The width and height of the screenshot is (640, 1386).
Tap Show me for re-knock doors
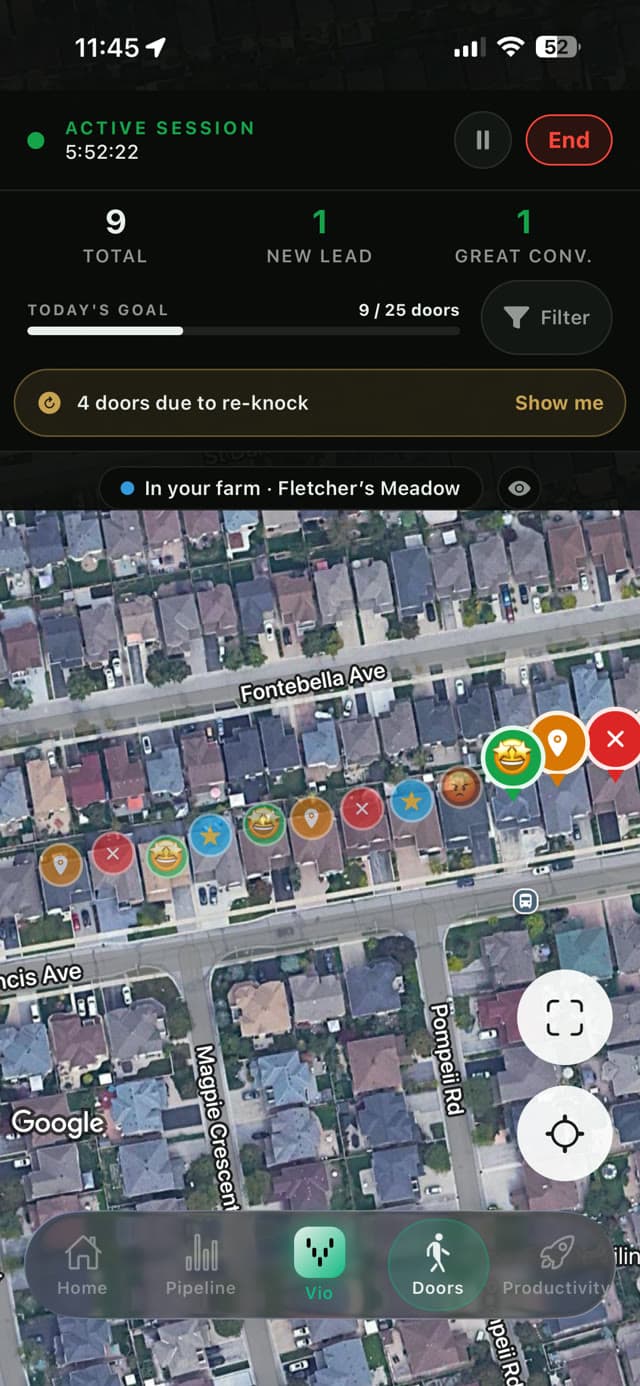[558, 403]
